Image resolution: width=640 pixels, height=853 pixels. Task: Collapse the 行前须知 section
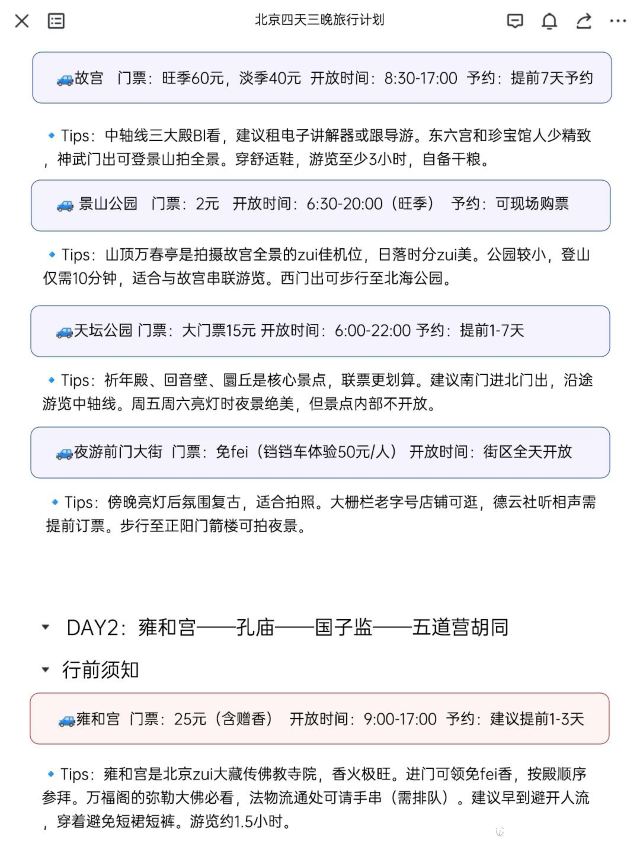point(45,669)
